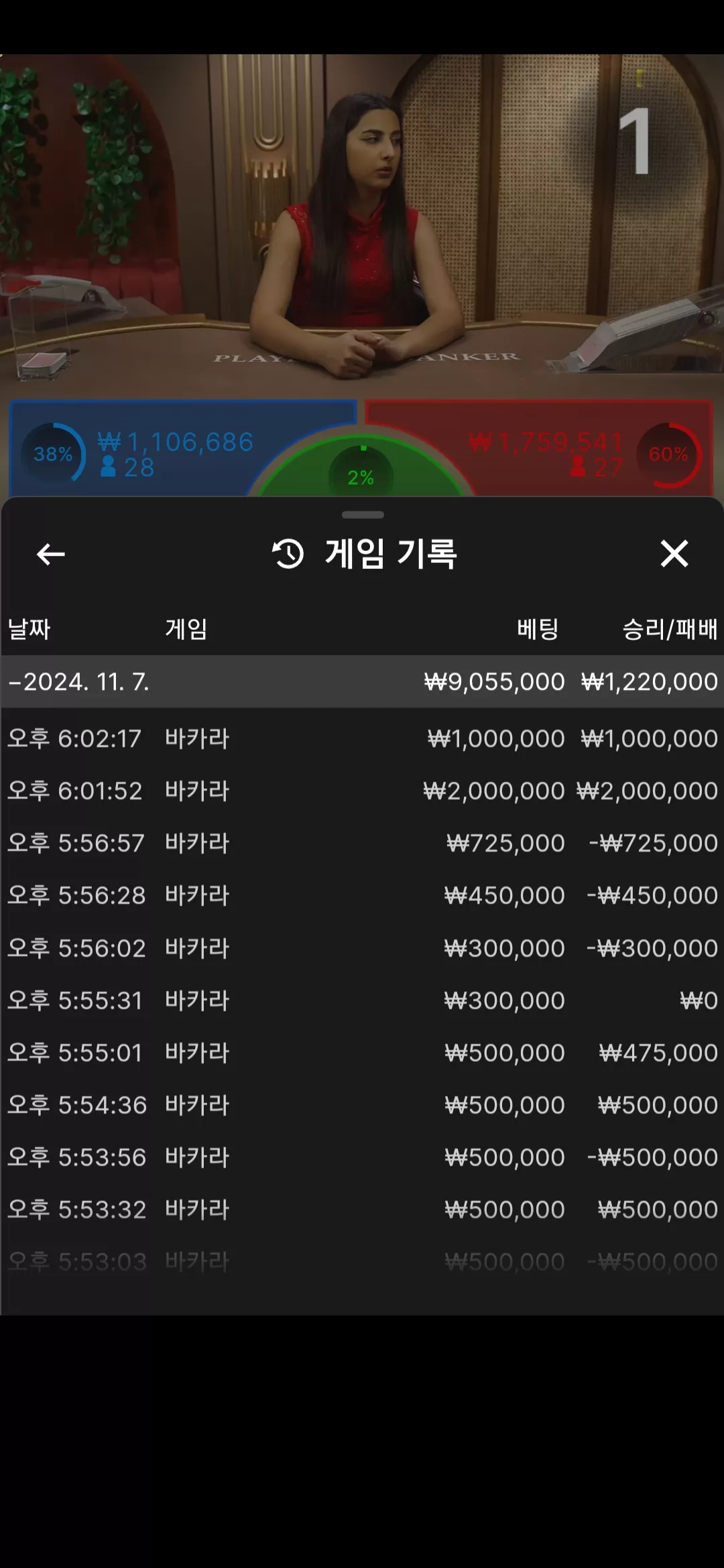Close the 게임 기록 panel
724x1568 pixels.
click(x=674, y=554)
